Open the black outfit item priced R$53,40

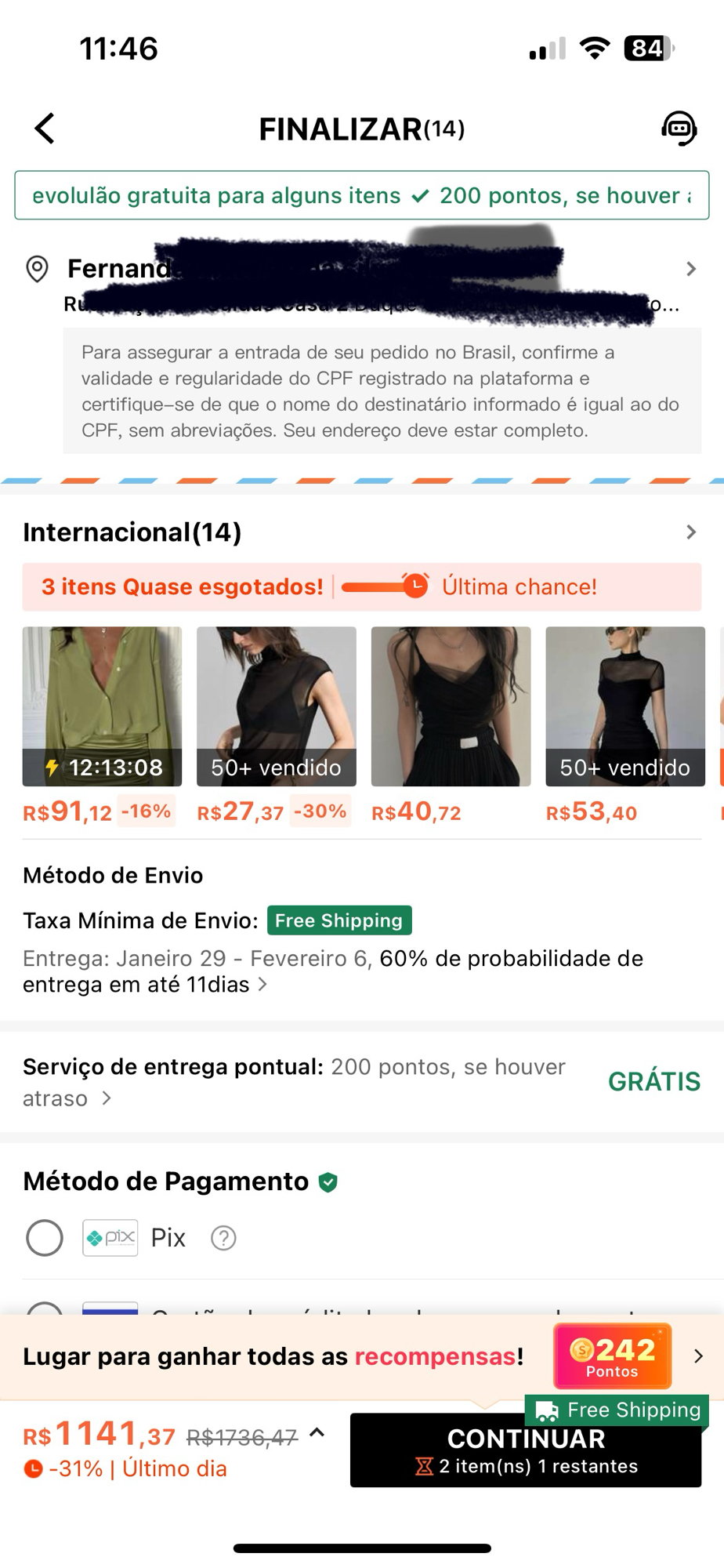point(624,706)
